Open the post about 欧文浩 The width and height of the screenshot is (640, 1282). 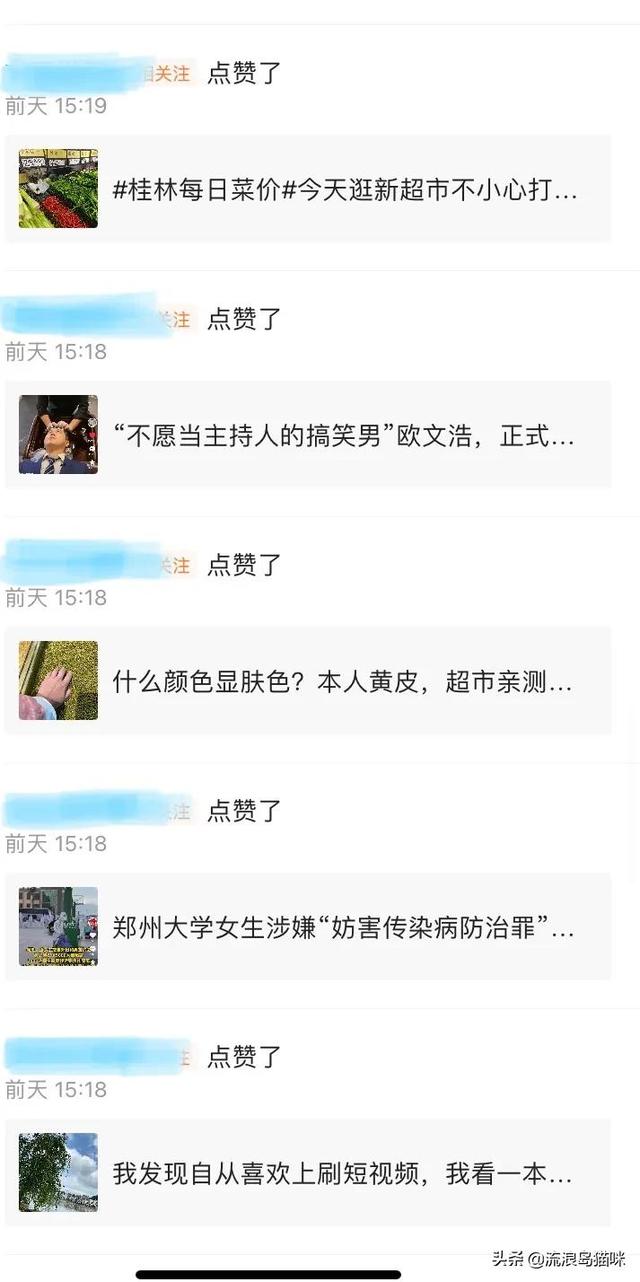[x=345, y=435]
